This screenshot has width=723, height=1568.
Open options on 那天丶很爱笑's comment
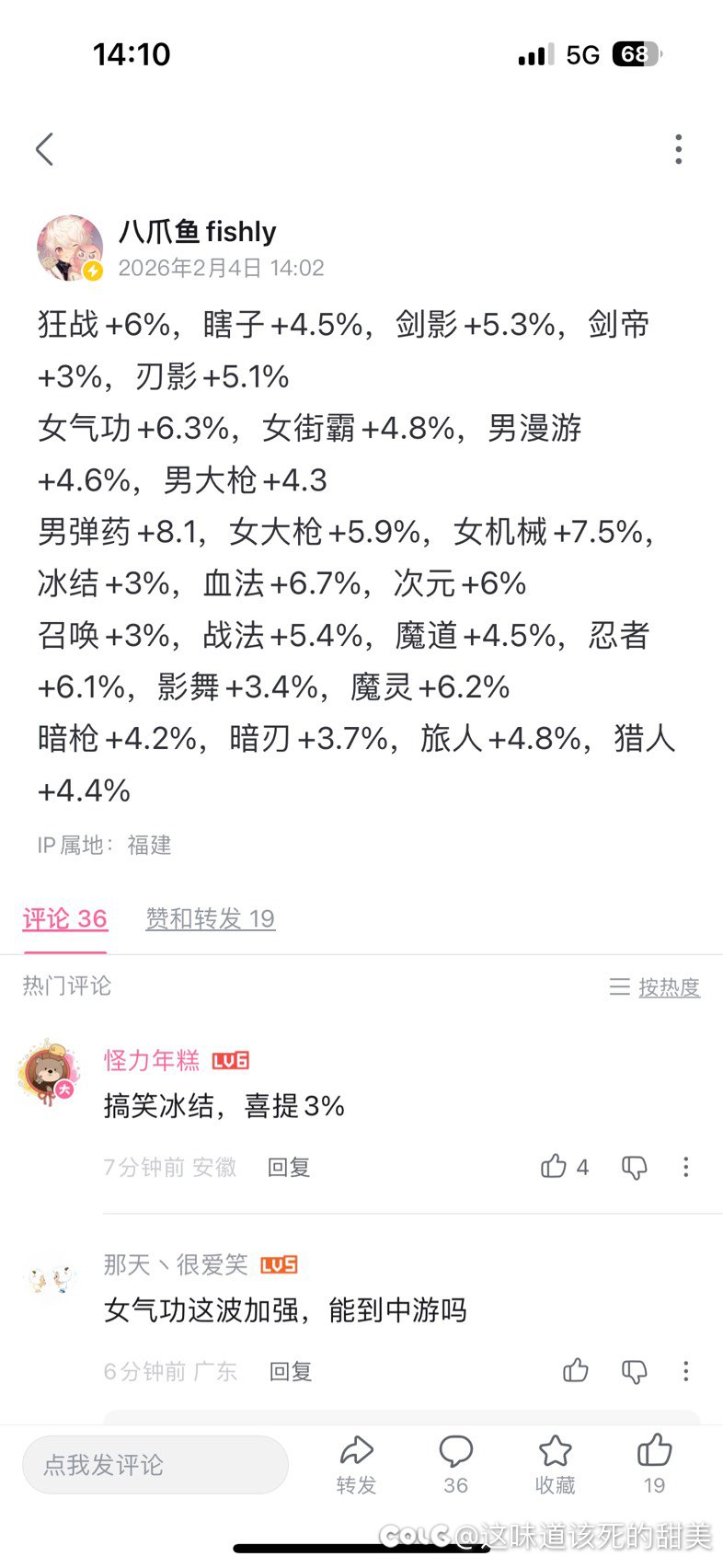click(686, 1370)
